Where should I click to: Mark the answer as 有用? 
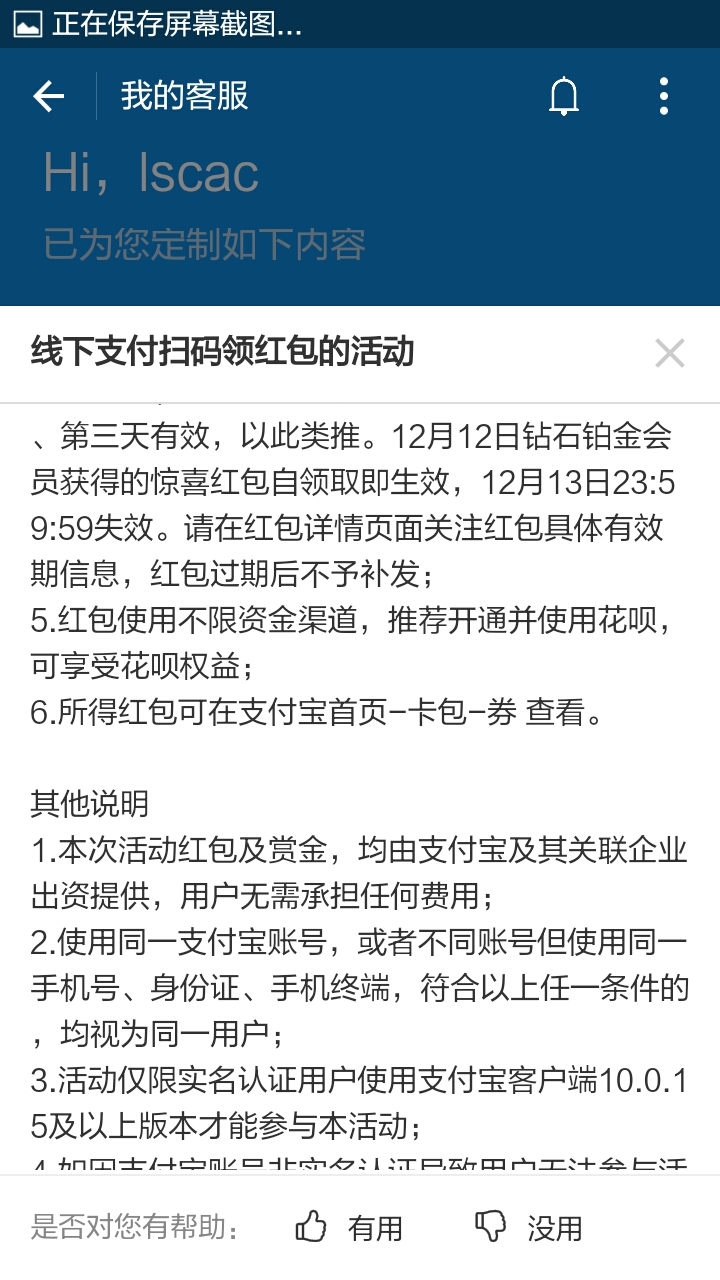pos(349,1227)
